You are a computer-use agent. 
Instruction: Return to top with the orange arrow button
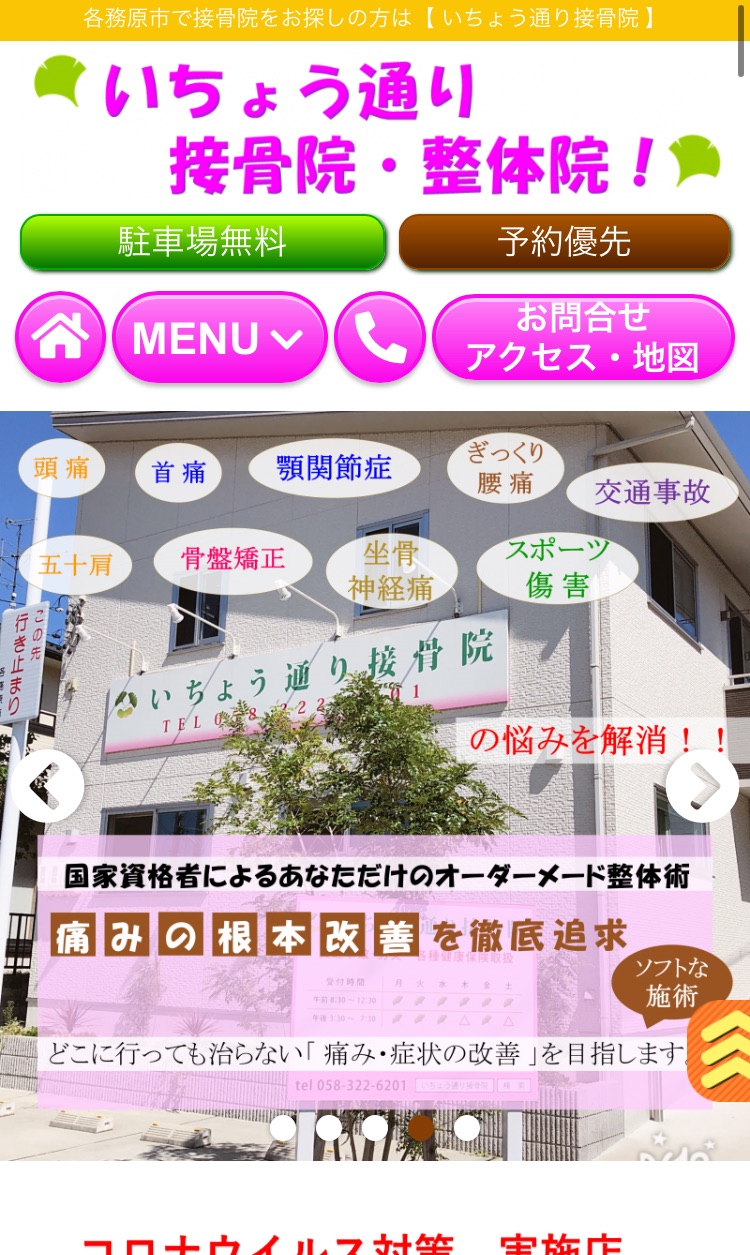(722, 1050)
